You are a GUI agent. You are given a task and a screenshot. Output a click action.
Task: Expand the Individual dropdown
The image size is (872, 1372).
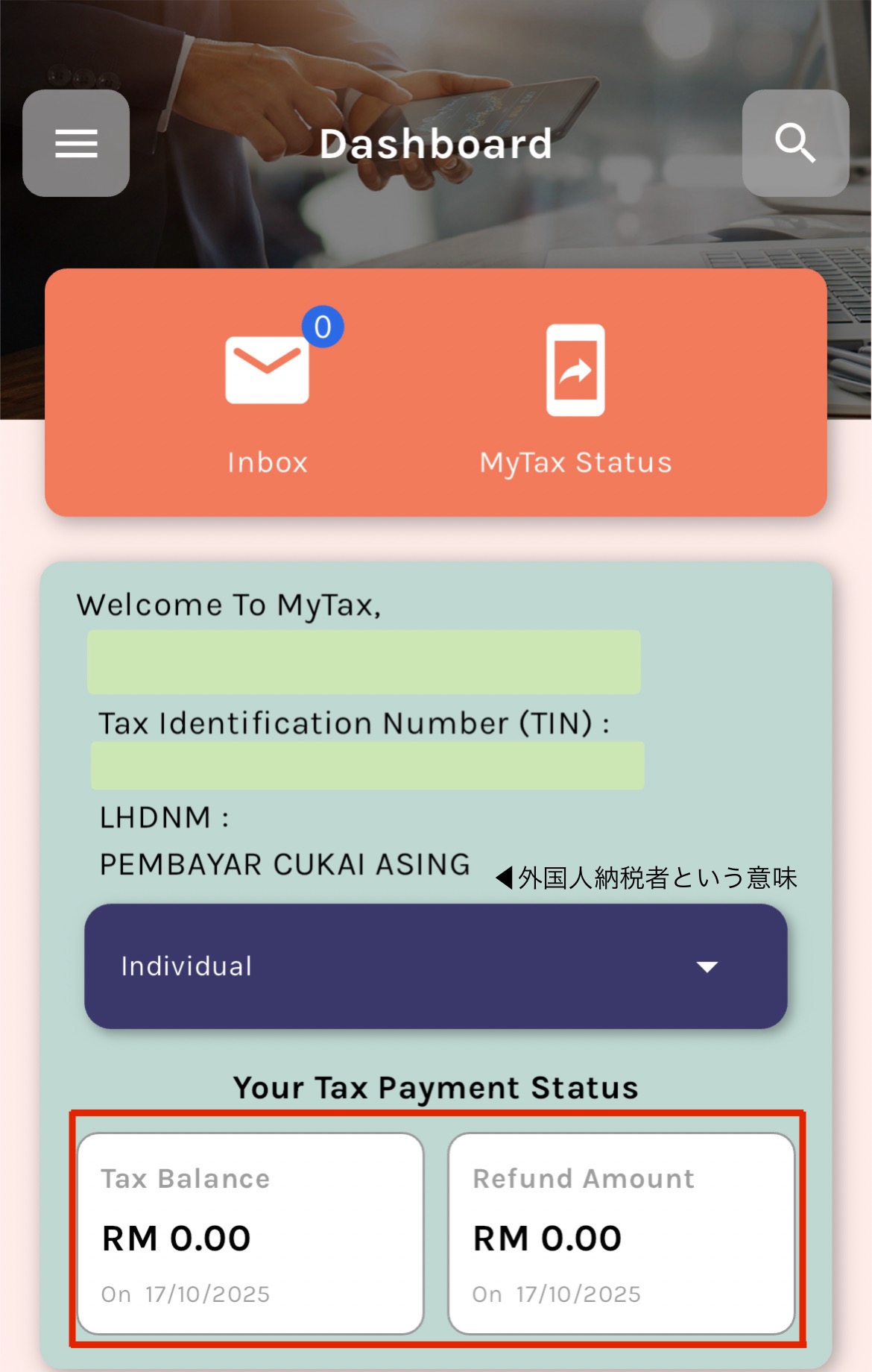(x=436, y=966)
